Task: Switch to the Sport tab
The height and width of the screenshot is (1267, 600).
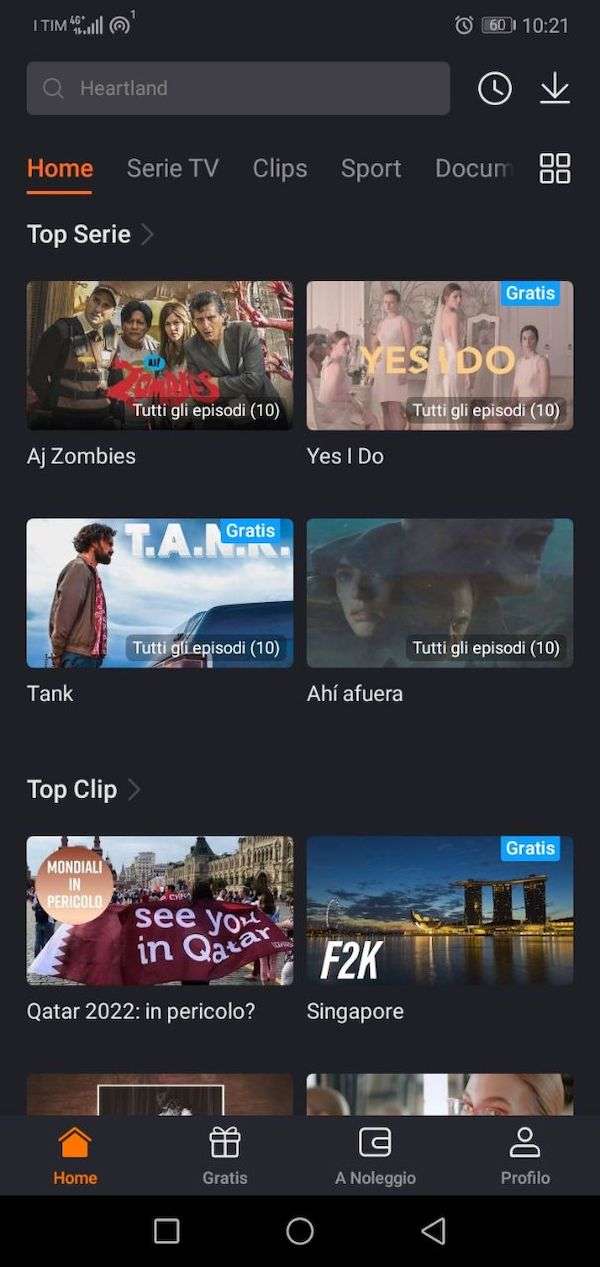Action: click(370, 168)
